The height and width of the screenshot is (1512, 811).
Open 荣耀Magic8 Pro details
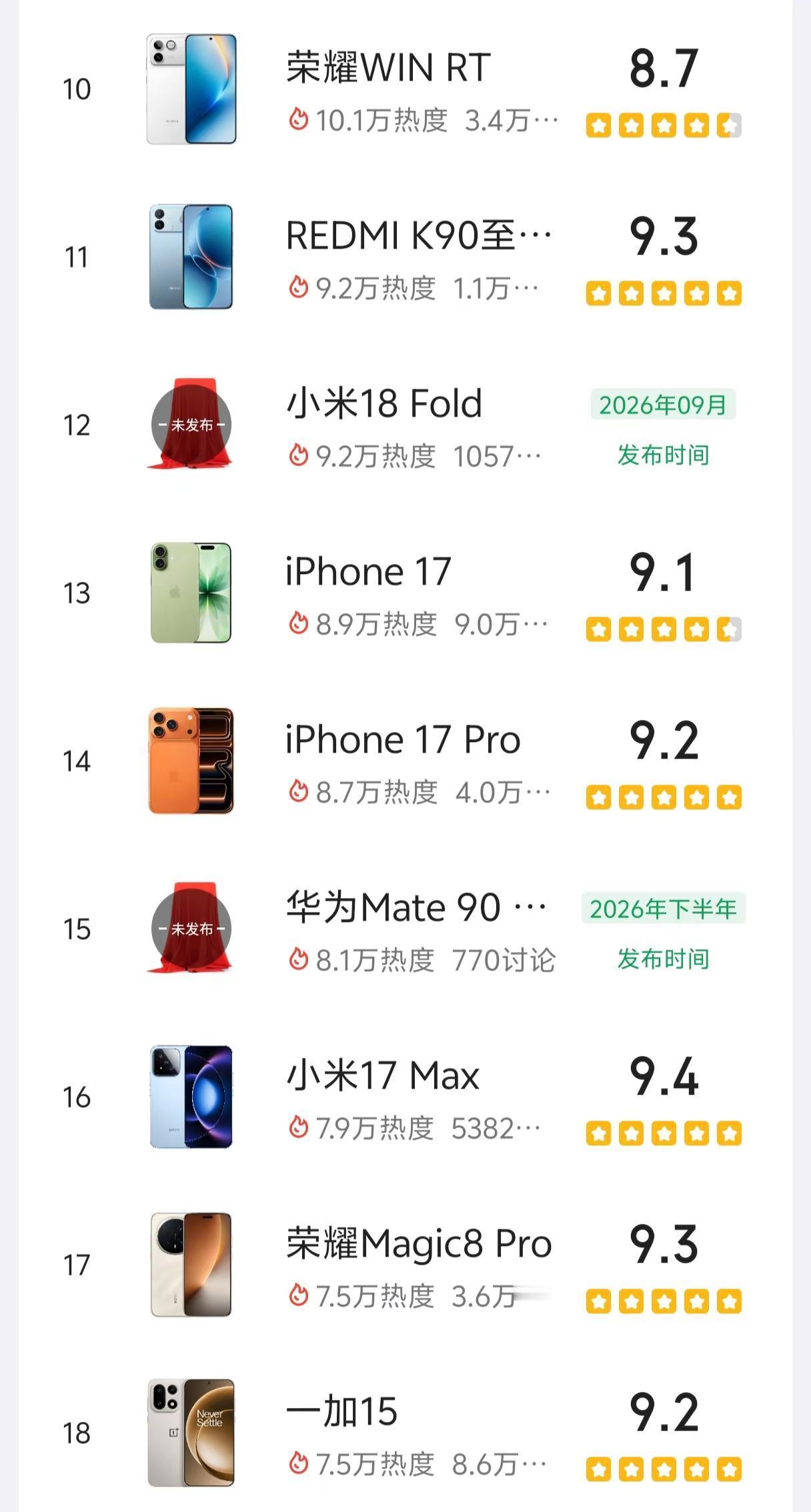(405, 1265)
